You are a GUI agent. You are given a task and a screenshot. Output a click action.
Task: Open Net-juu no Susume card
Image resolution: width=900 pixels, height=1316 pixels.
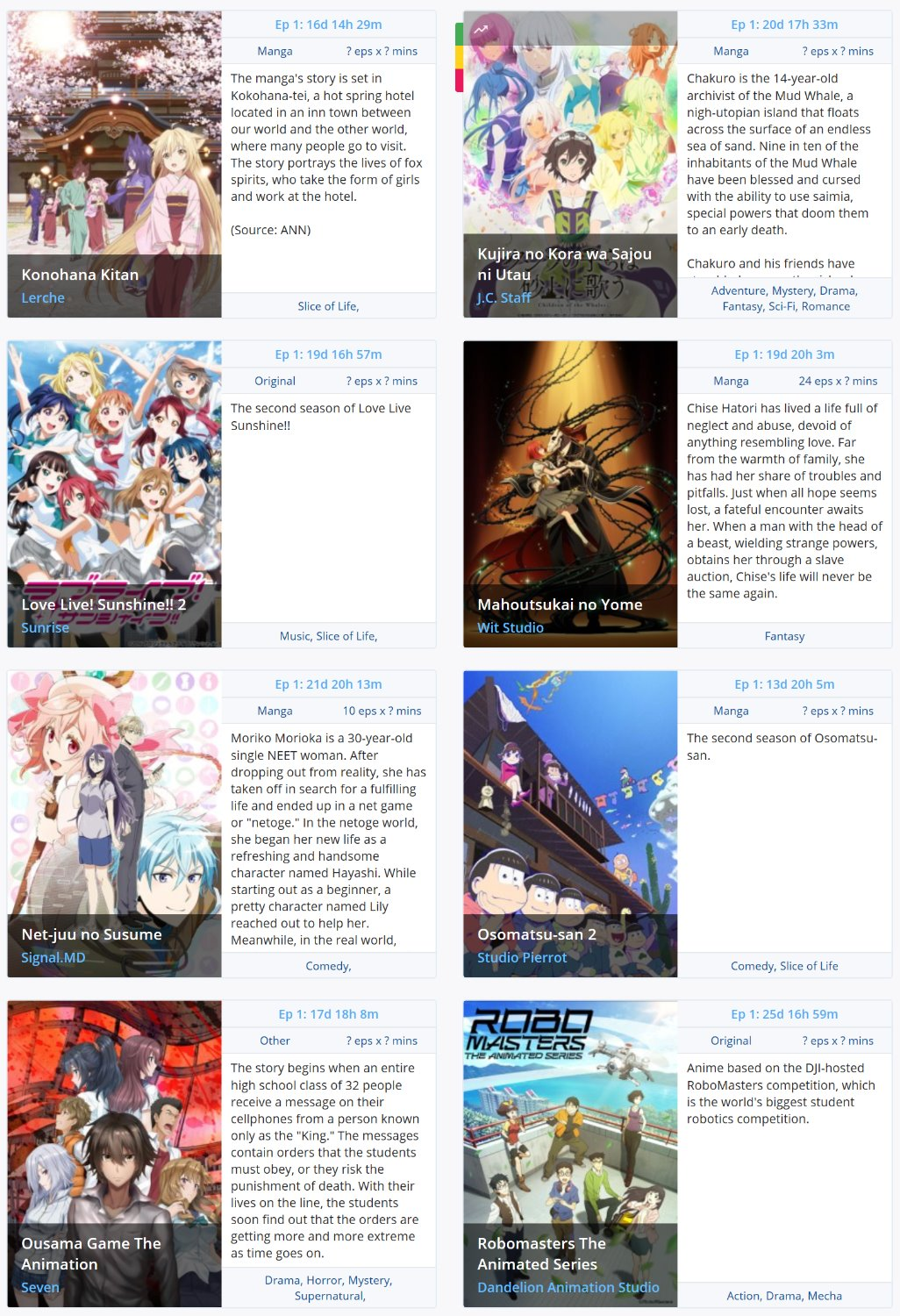point(91,934)
